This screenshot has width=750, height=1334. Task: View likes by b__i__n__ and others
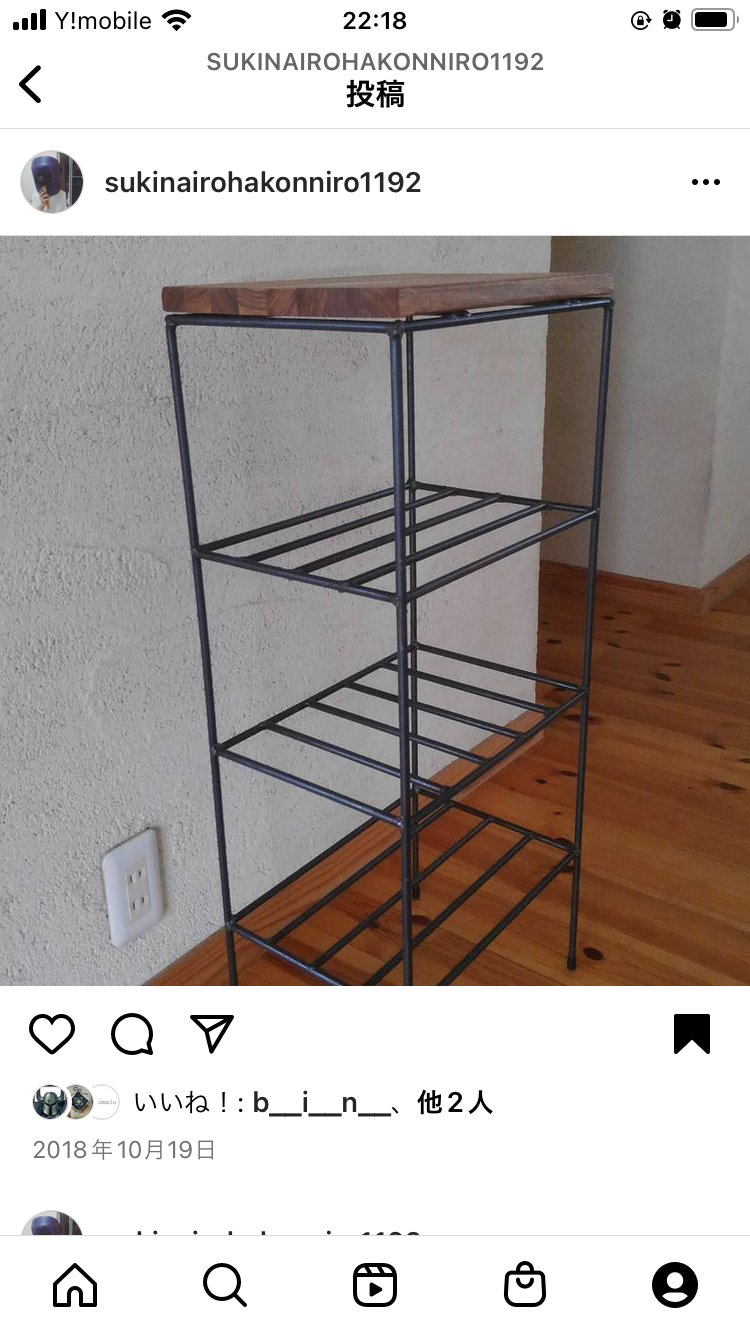click(312, 1103)
